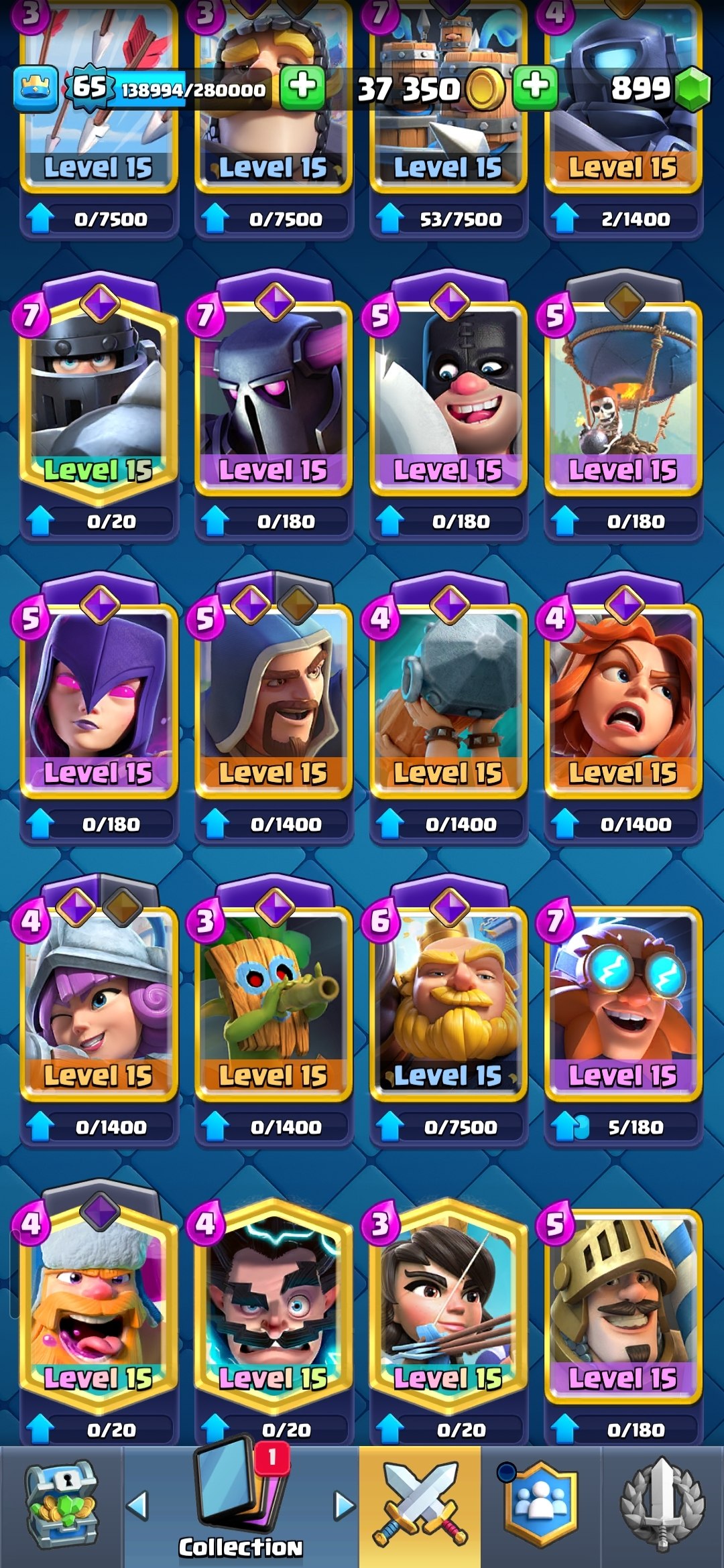Open the gems counter shop shortcut

point(660,88)
